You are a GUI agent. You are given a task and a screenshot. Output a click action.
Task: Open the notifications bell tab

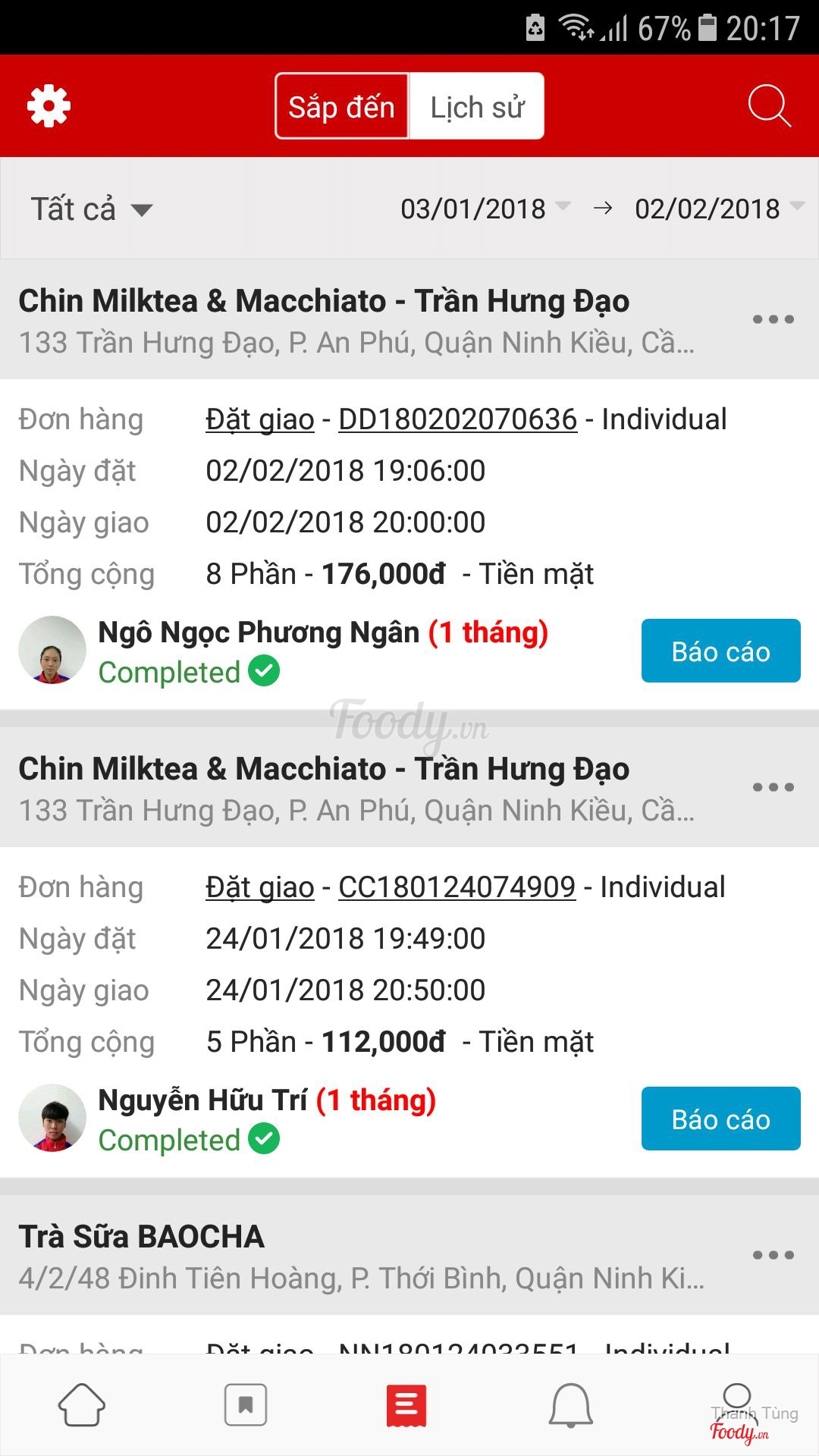pos(570,1405)
